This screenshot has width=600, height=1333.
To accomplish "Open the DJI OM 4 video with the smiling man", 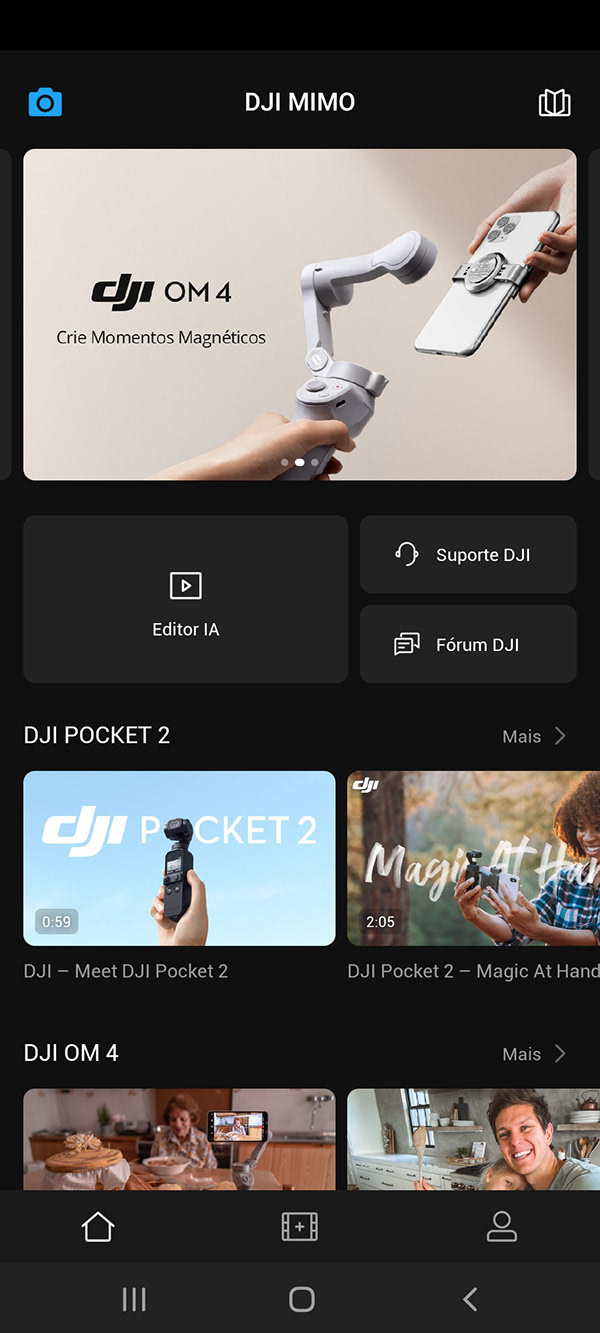I will (474, 1139).
